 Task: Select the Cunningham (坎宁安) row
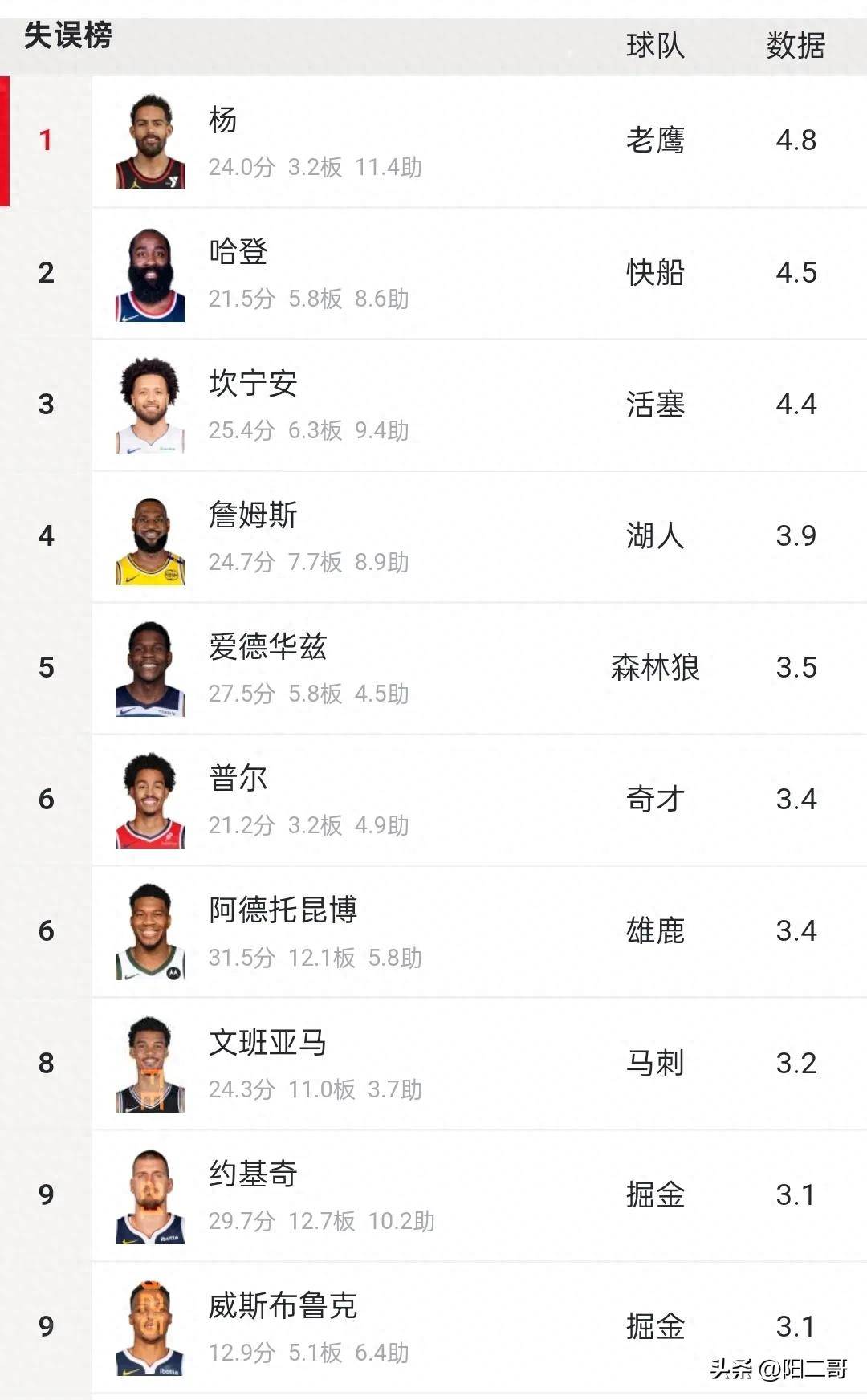tap(433, 405)
